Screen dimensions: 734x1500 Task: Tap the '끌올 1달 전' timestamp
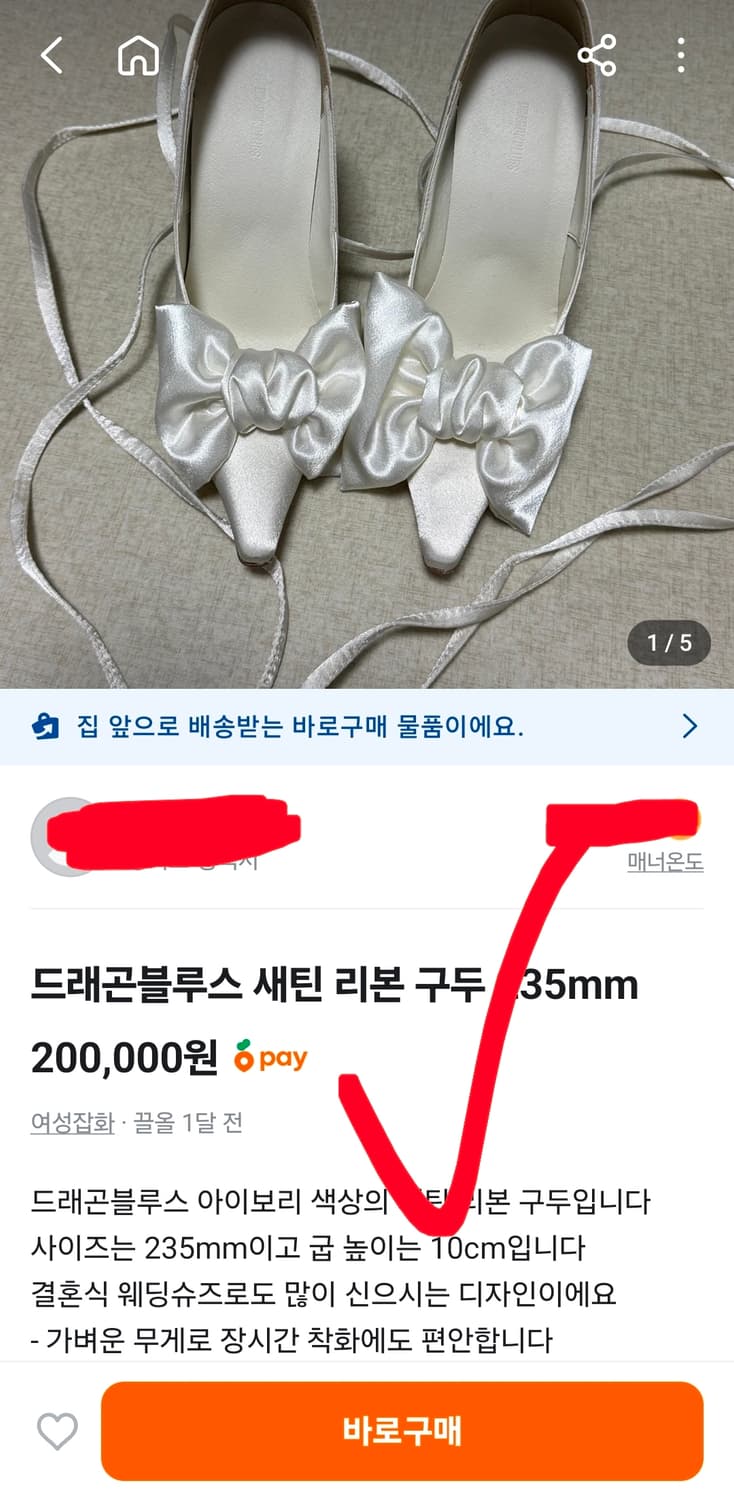[x=190, y=1115]
